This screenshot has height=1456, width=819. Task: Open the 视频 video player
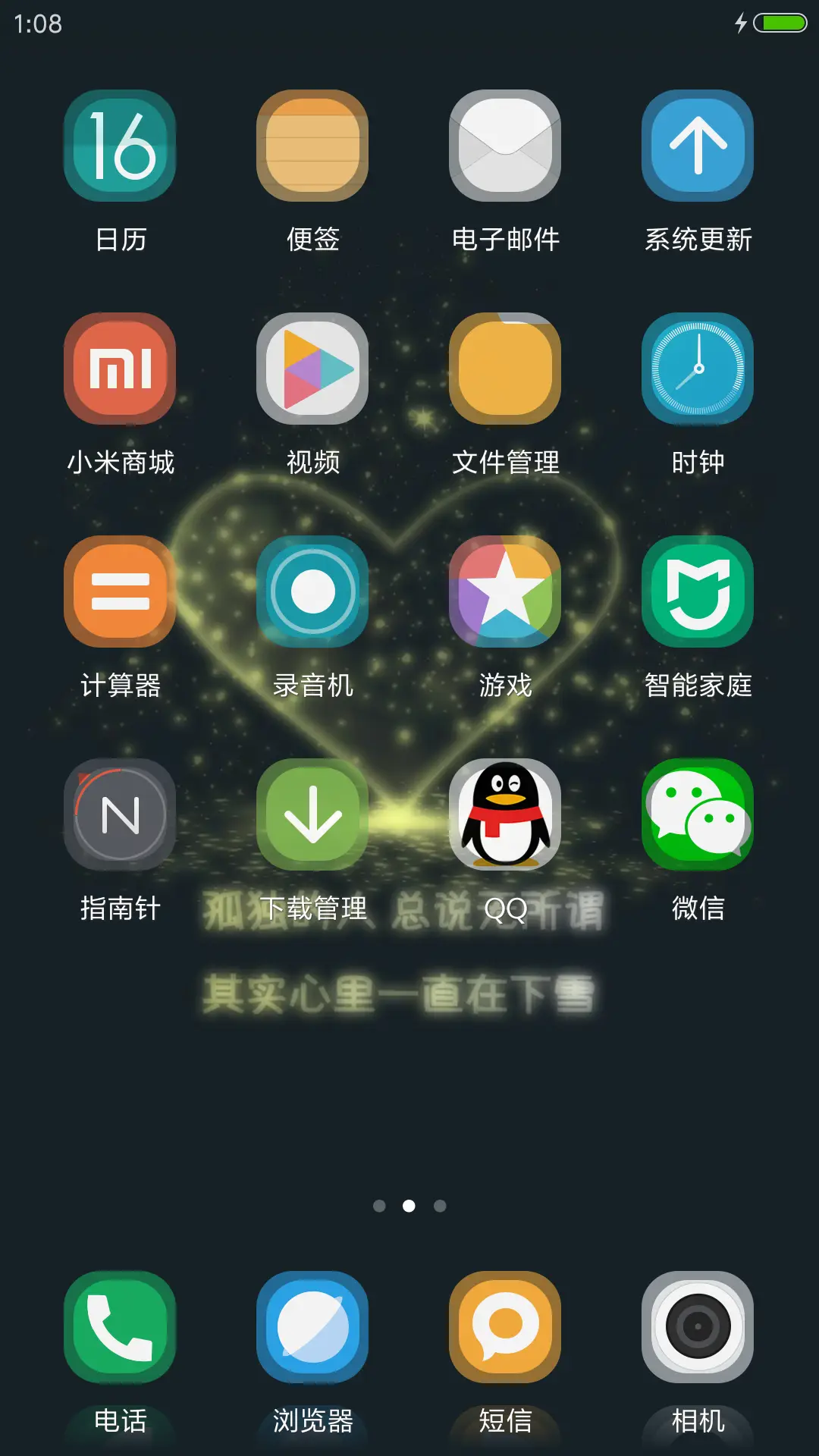312,369
